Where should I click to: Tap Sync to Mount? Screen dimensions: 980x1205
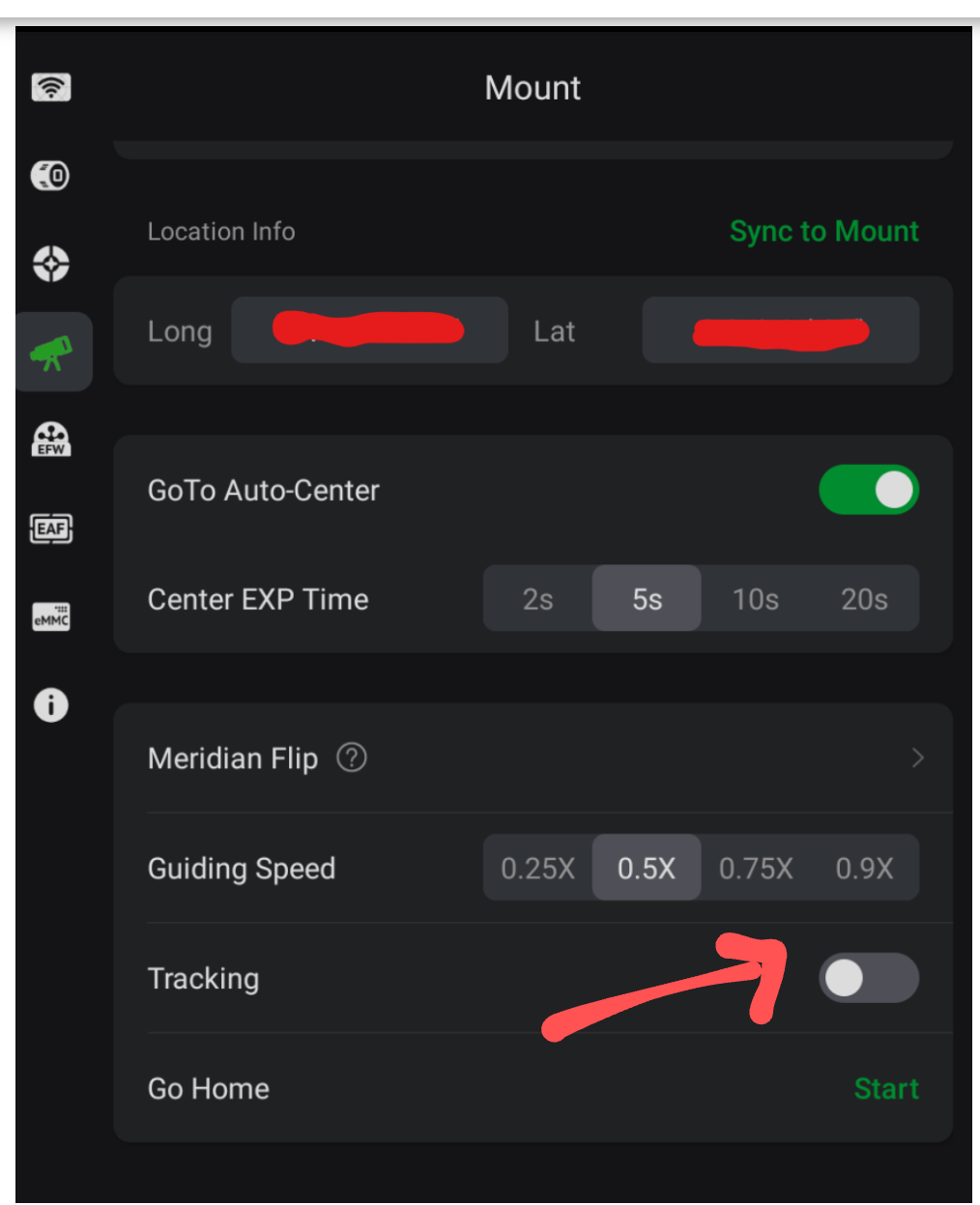(x=823, y=232)
